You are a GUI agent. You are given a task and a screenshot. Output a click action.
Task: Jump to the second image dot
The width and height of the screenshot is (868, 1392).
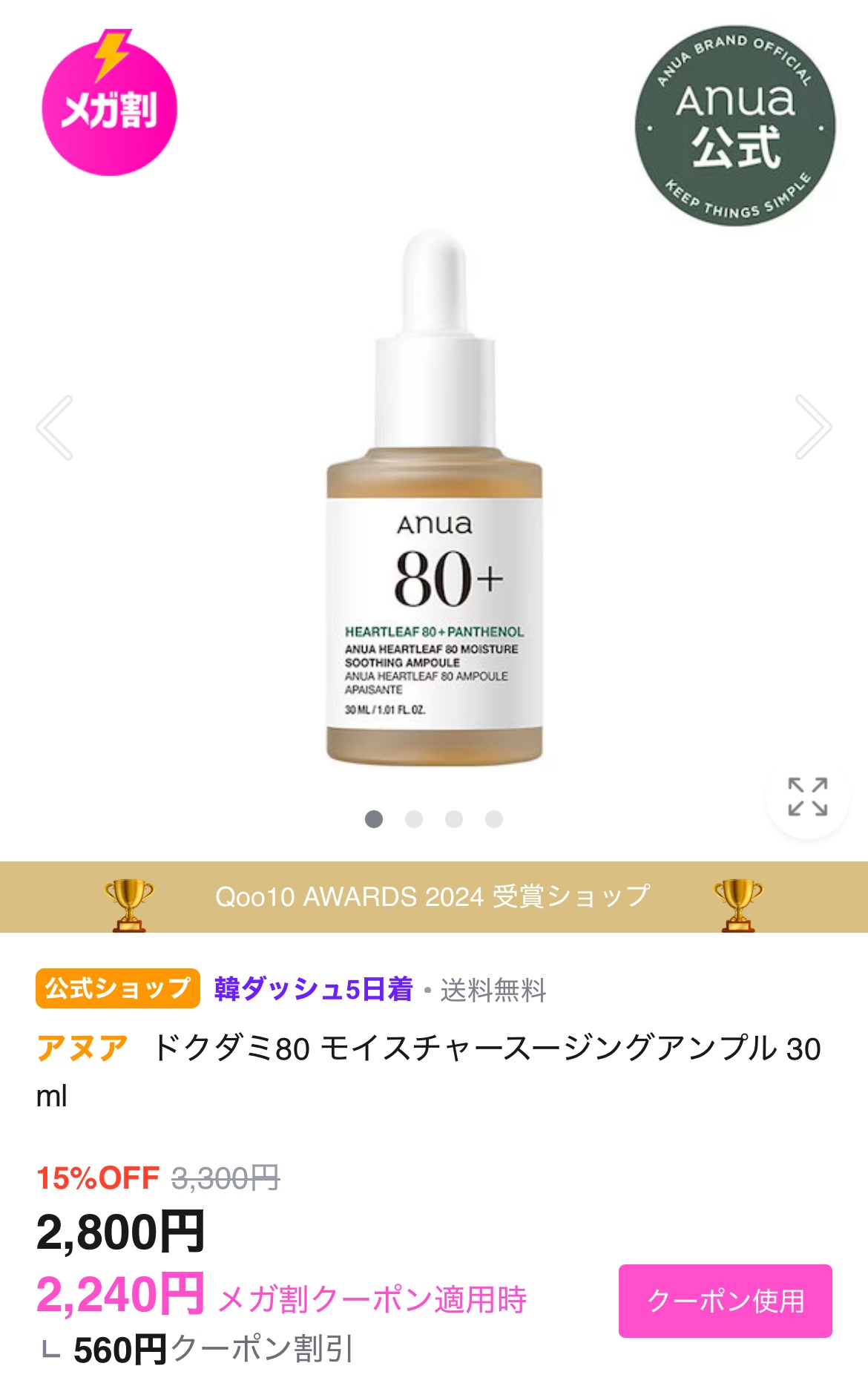(414, 819)
